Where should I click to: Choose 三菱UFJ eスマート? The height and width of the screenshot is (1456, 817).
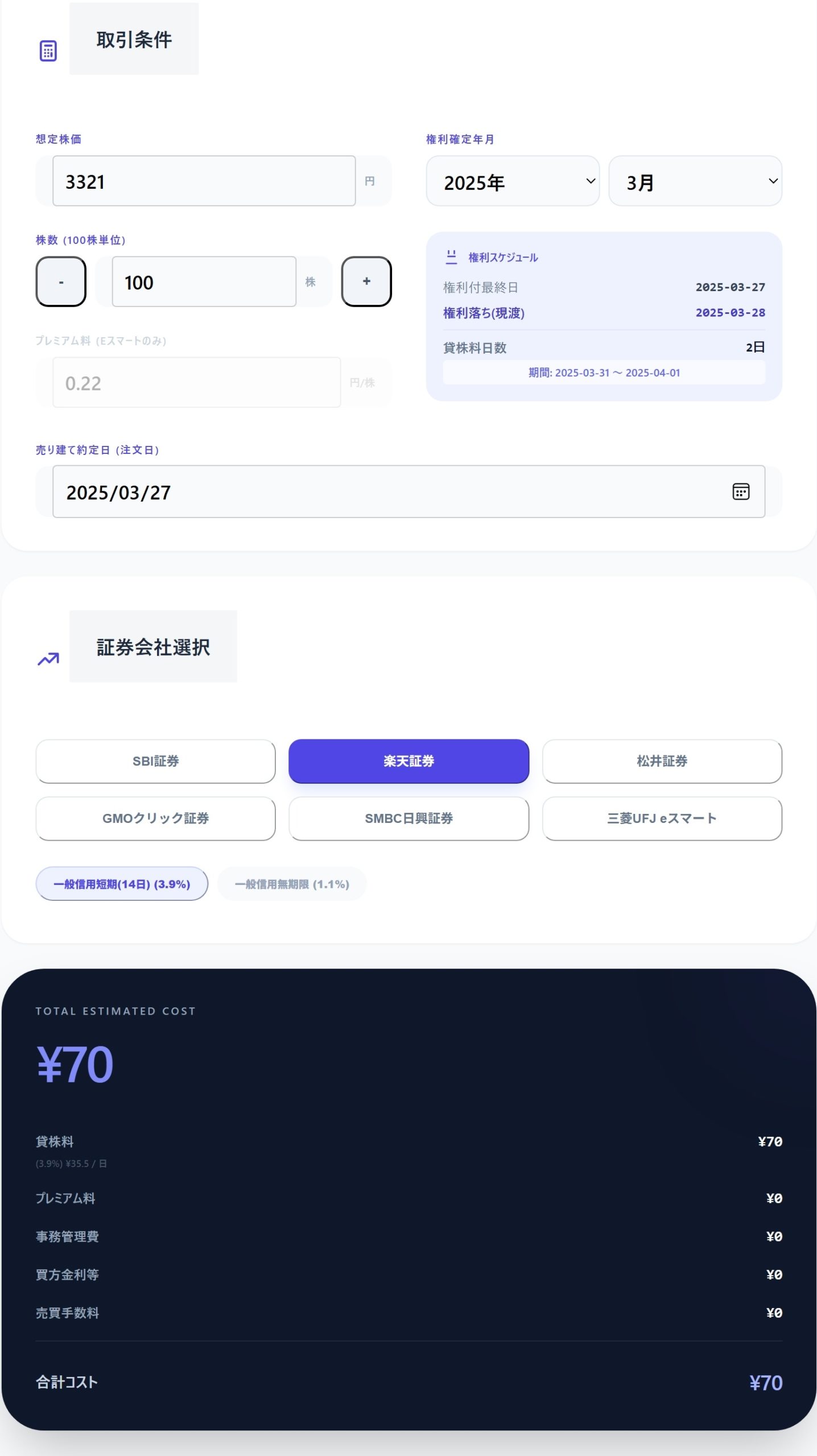[x=662, y=818]
